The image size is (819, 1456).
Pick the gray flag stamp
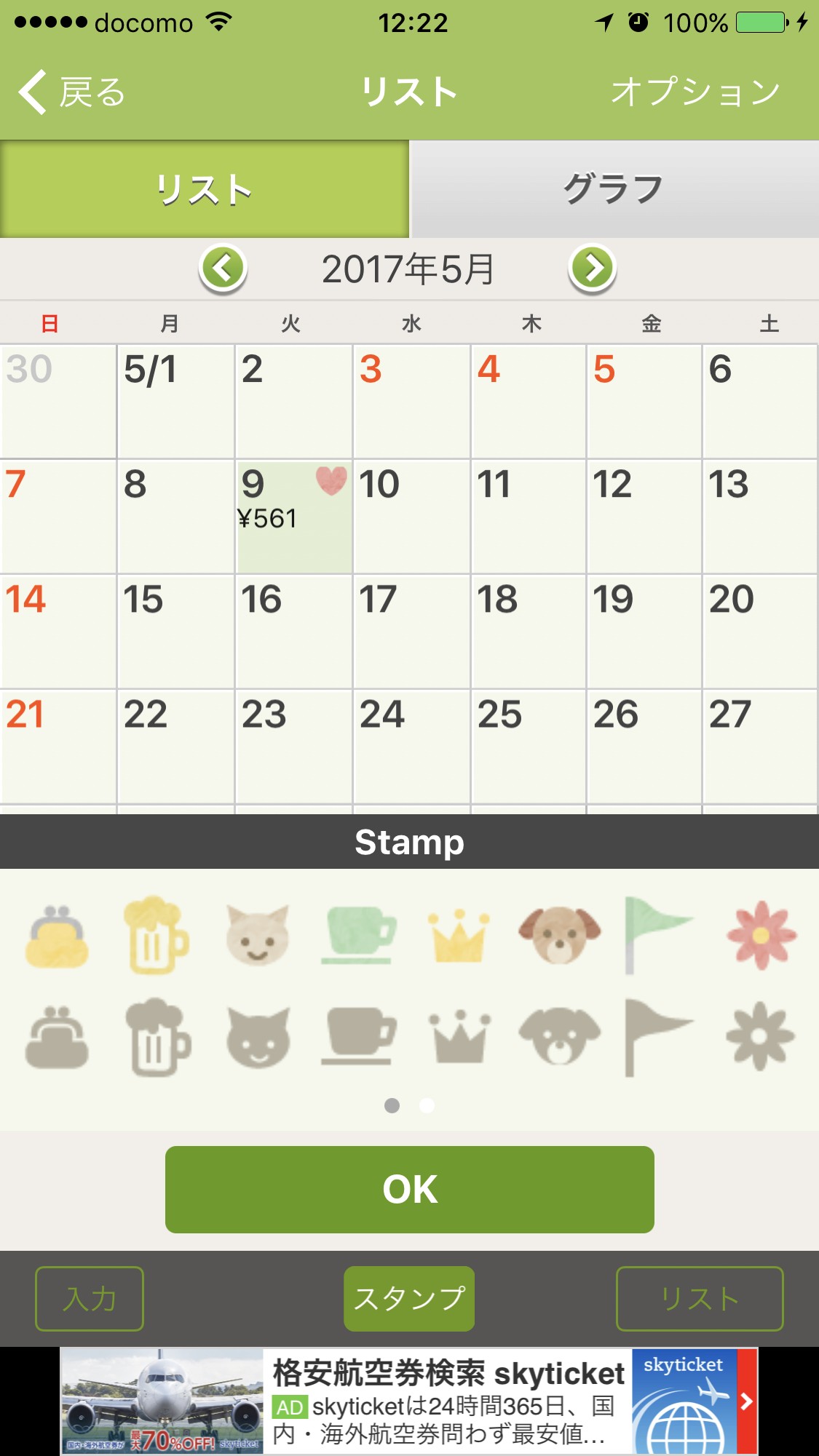pyautogui.click(x=655, y=1037)
